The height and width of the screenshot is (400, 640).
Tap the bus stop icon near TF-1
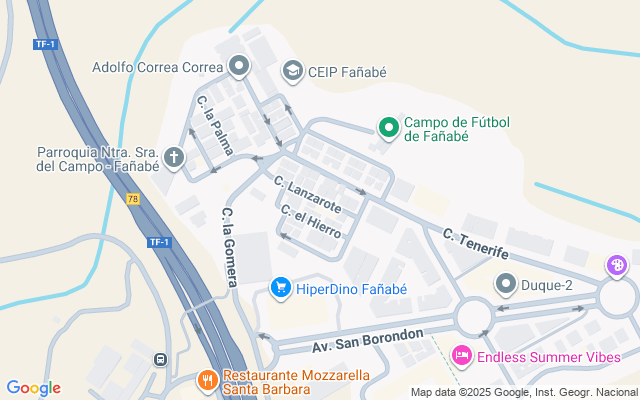(159, 360)
